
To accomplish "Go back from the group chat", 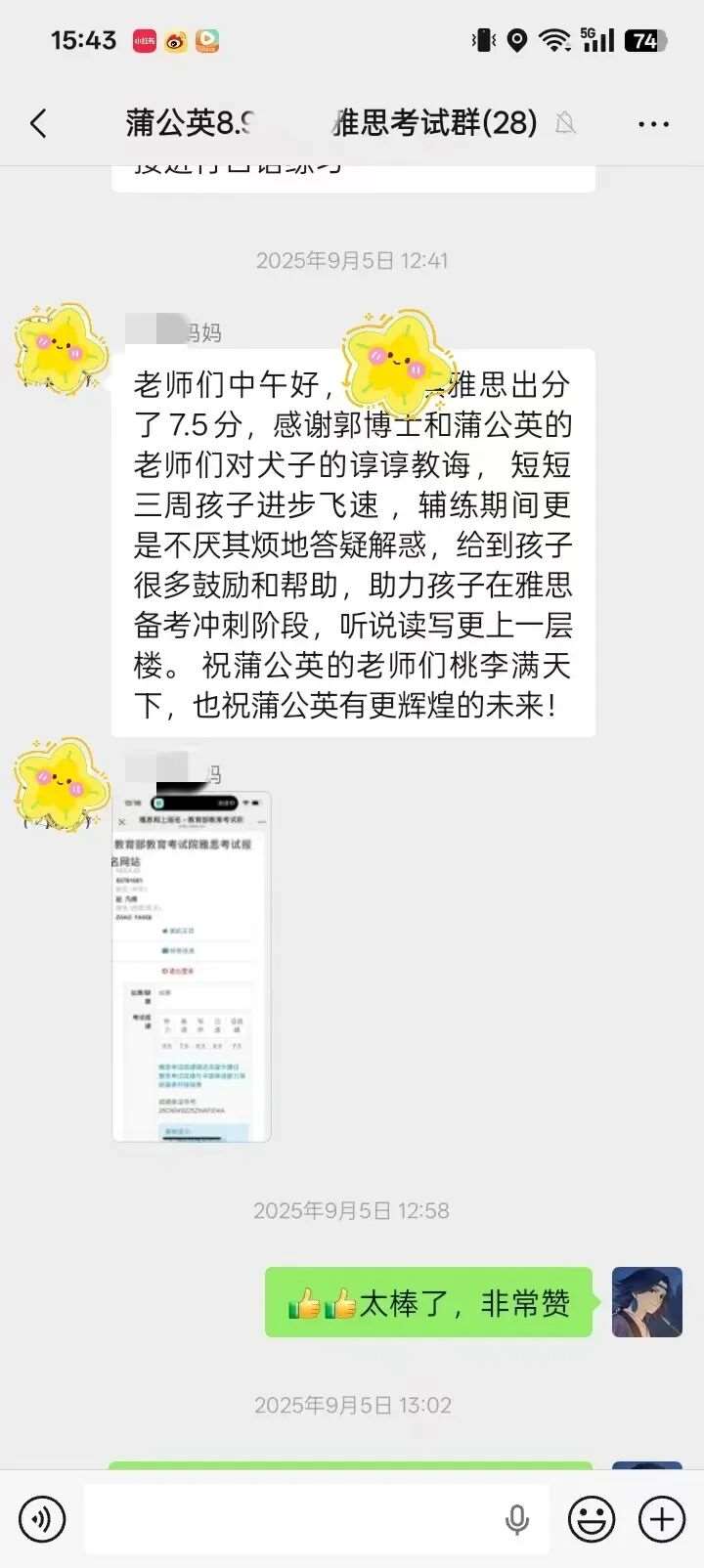I will pos(39,124).
